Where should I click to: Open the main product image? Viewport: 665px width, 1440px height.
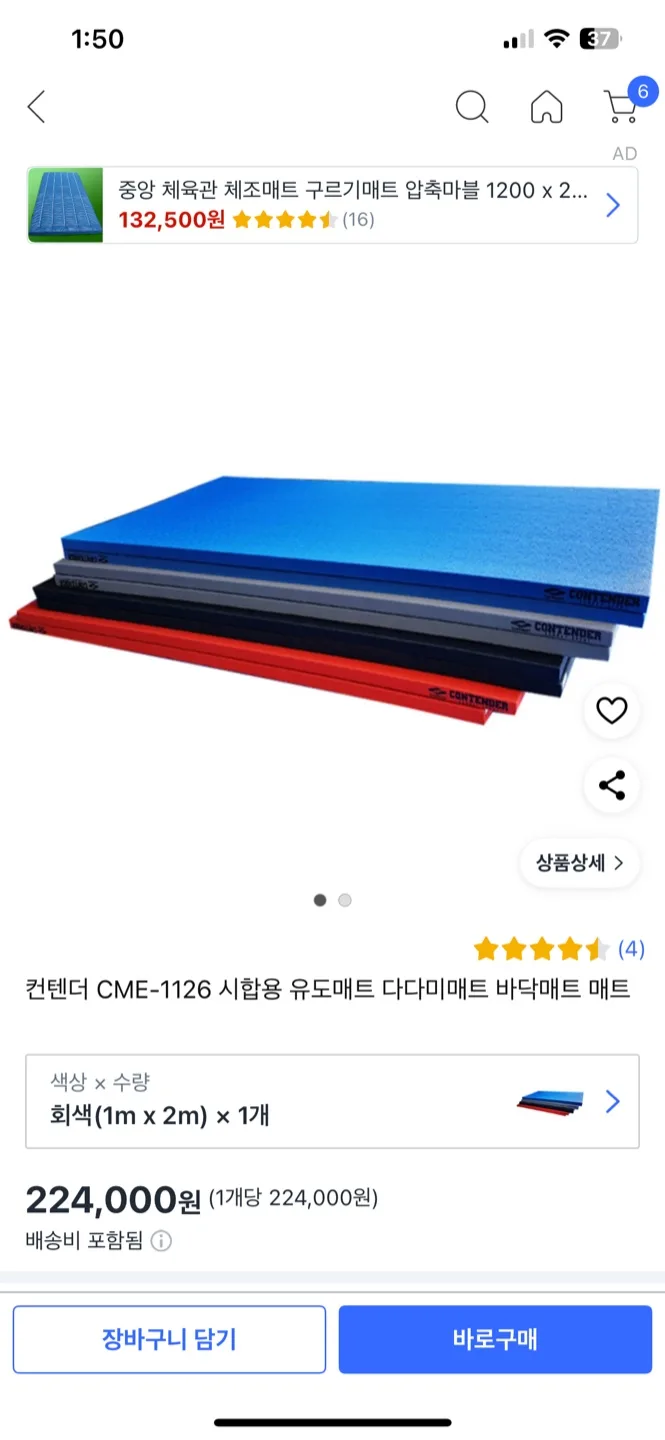(330, 600)
